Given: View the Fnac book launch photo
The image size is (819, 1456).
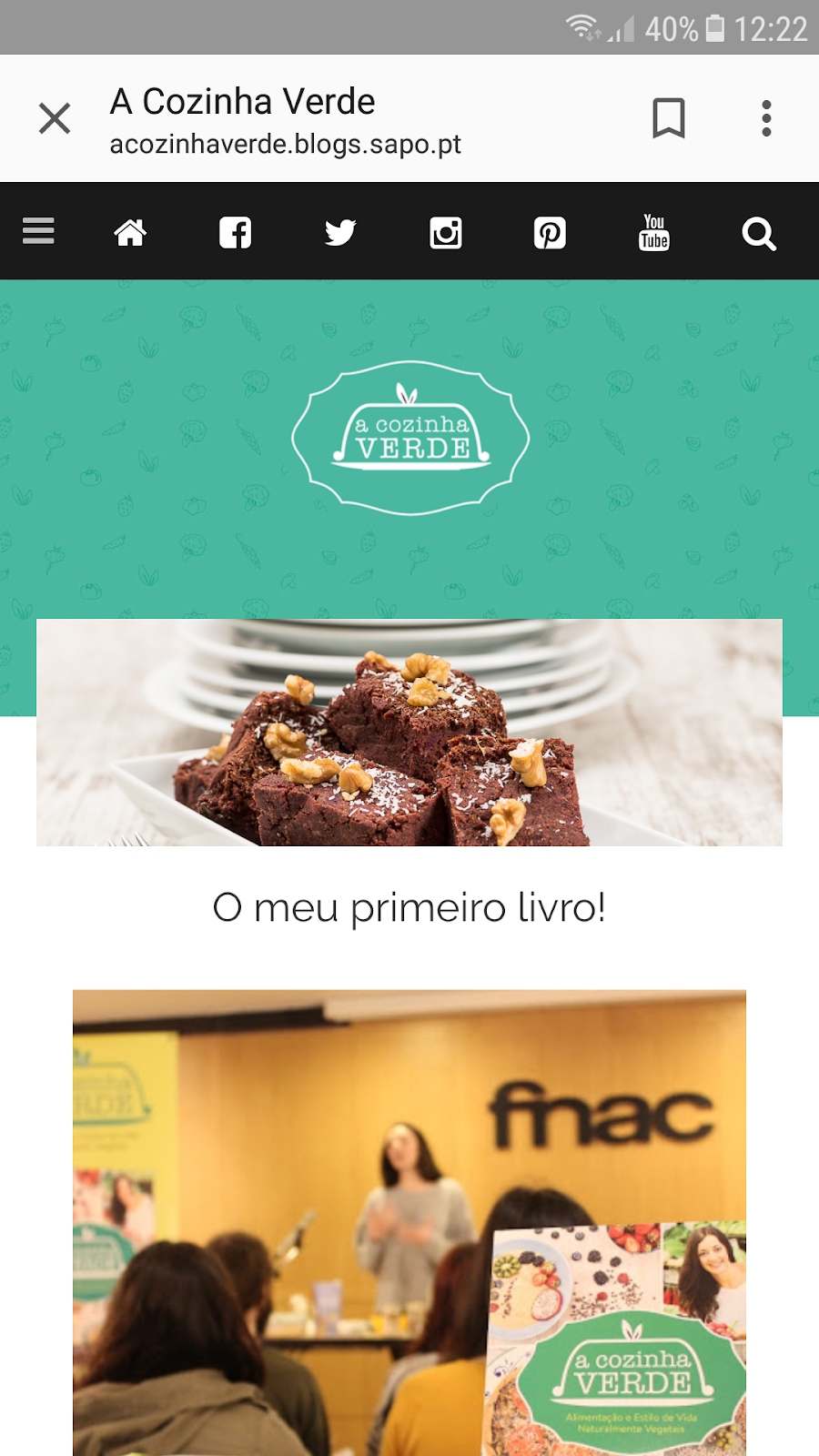Looking at the screenshot, I should 409,1219.
